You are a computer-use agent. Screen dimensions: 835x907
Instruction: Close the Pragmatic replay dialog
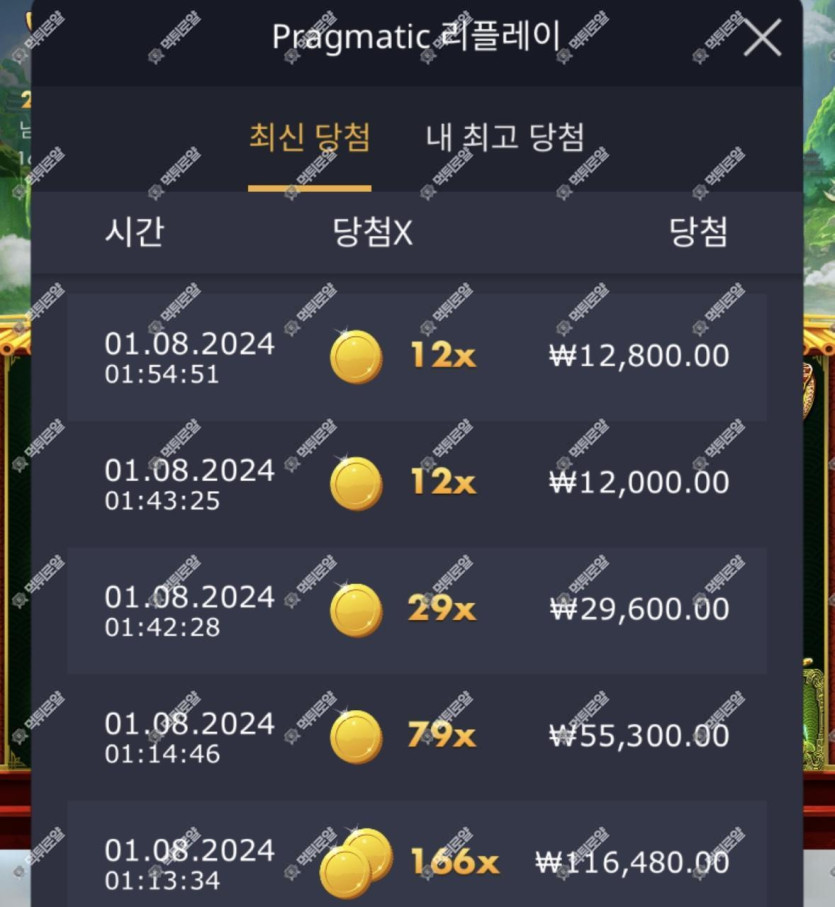pyautogui.click(x=763, y=38)
